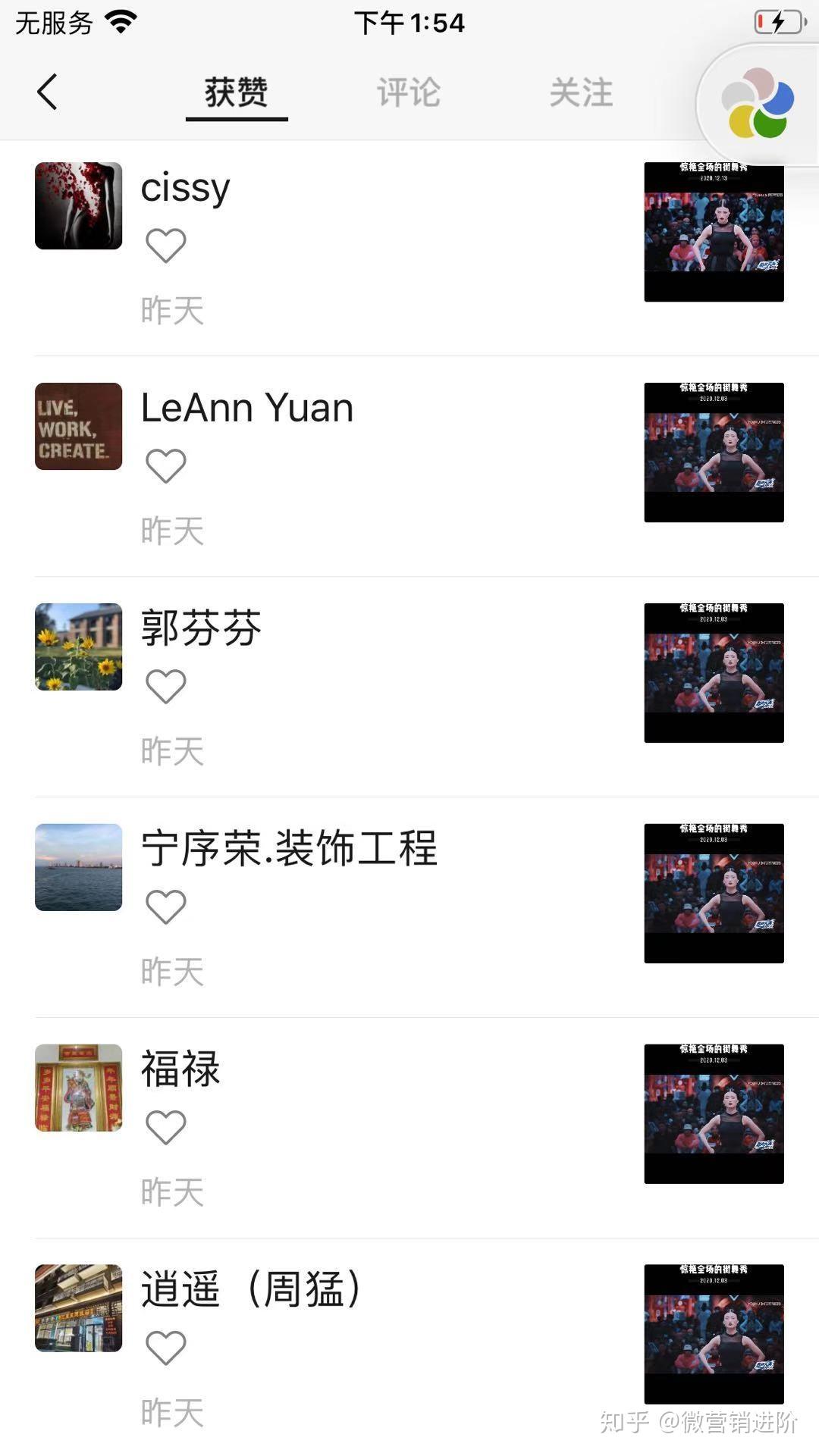Go back using the top-left arrow
Screen dimensions: 819x1456
[47, 92]
